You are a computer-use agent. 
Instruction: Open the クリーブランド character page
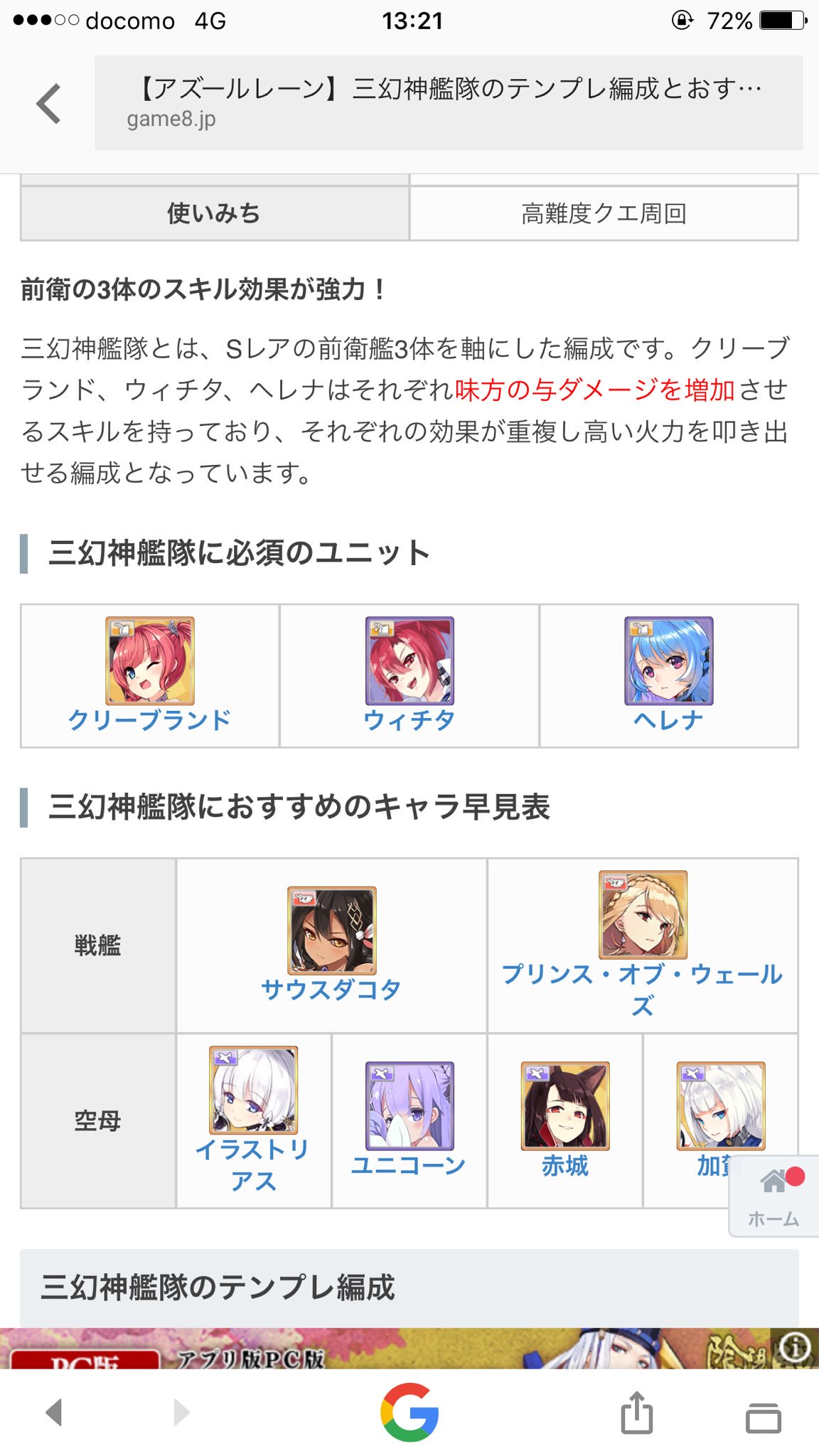click(149, 719)
